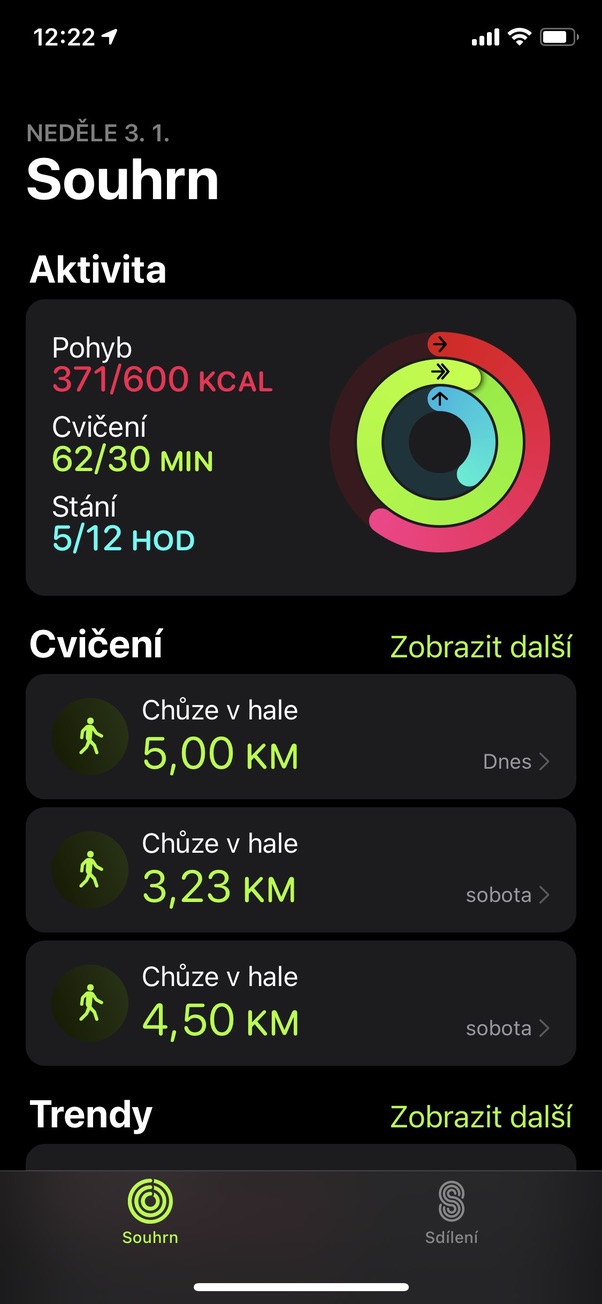Switch to the Sdílení tab
This screenshot has width=602, height=1304.
[x=451, y=1212]
